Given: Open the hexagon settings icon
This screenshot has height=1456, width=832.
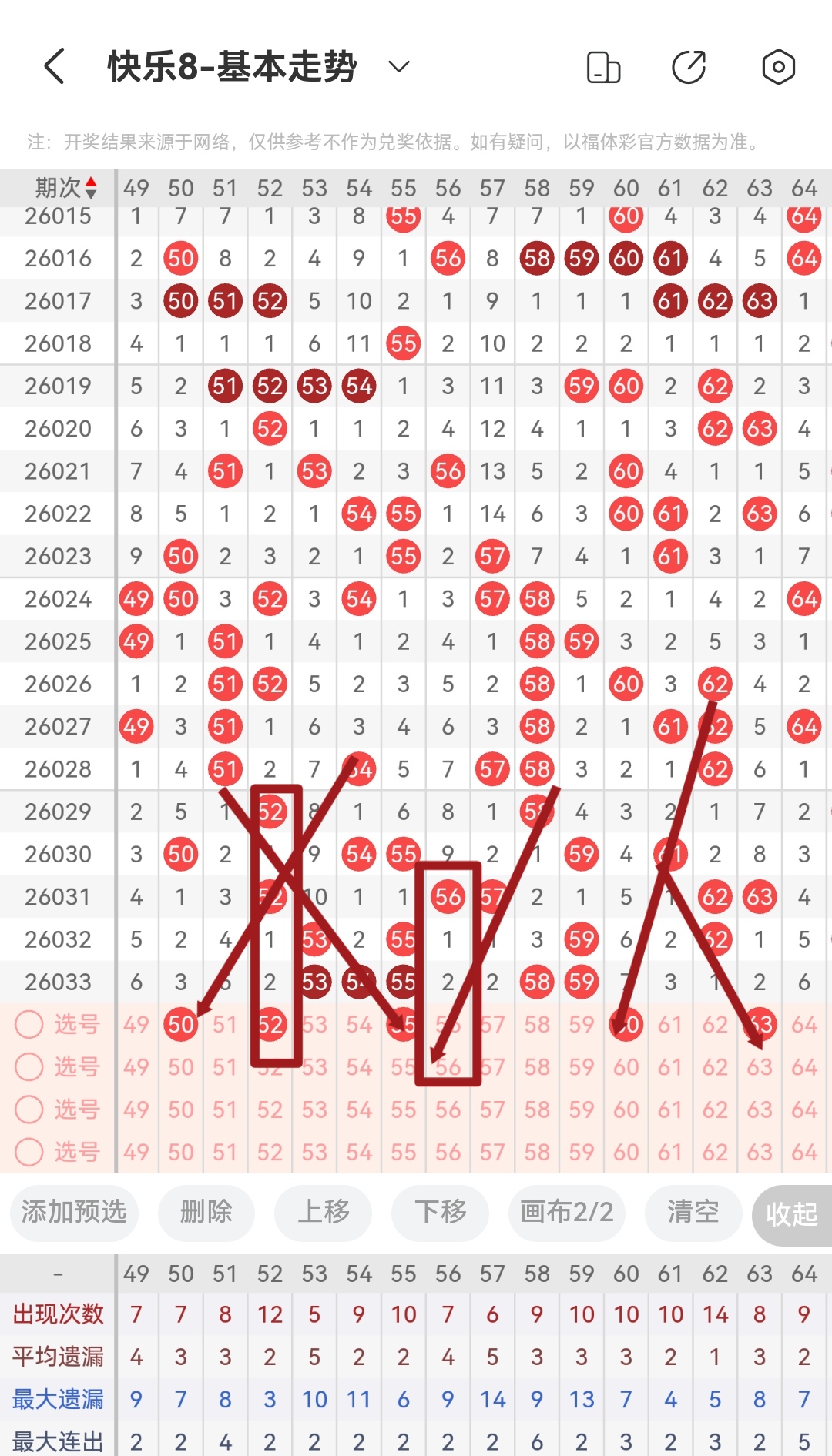Looking at the screenshot, I should click(778, 67).
